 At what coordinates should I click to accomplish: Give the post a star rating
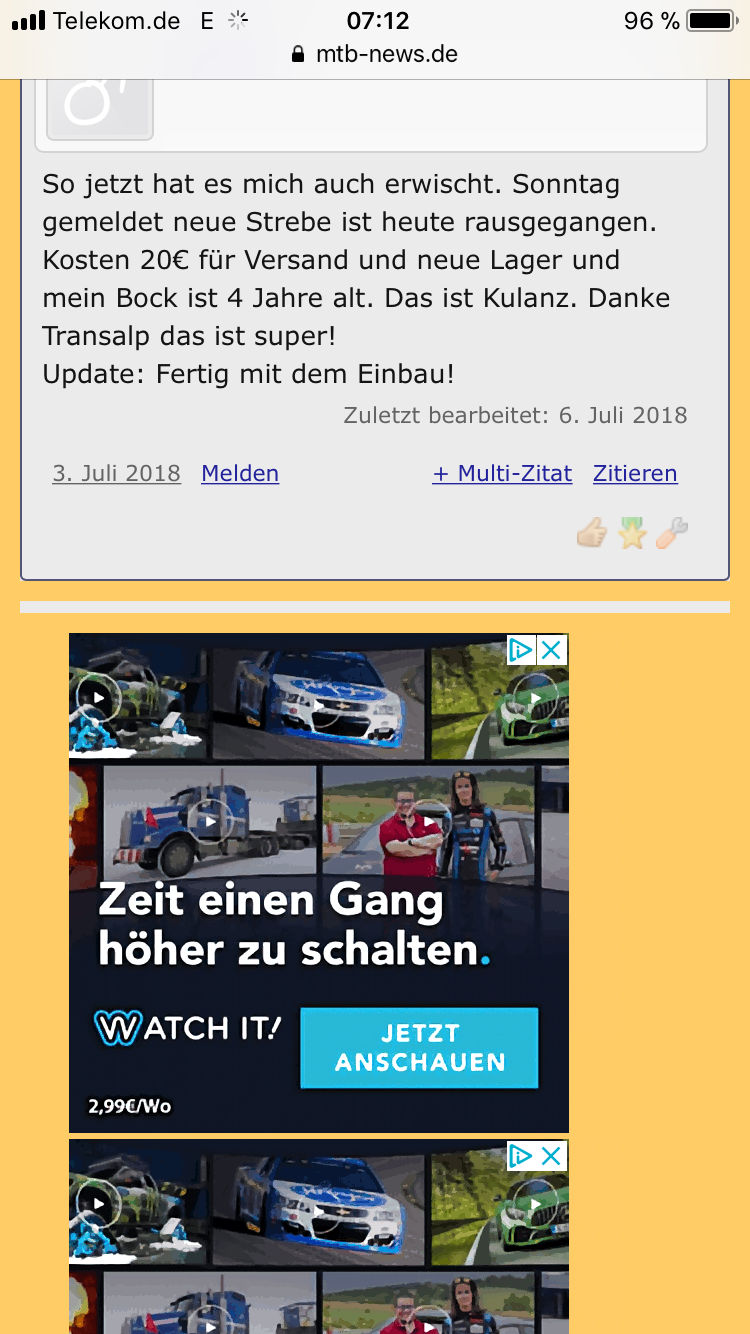coord(632,535)
